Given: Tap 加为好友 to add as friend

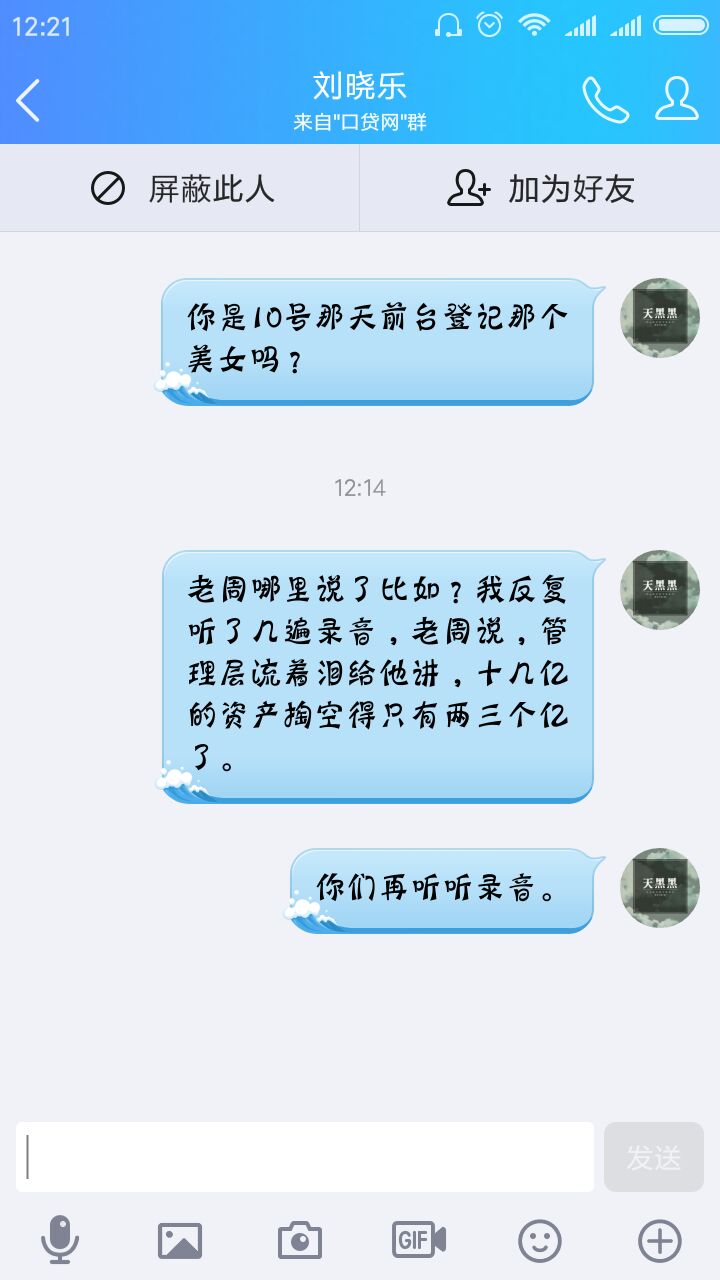Looking at the screenshot, I should [x=540, y=189].
